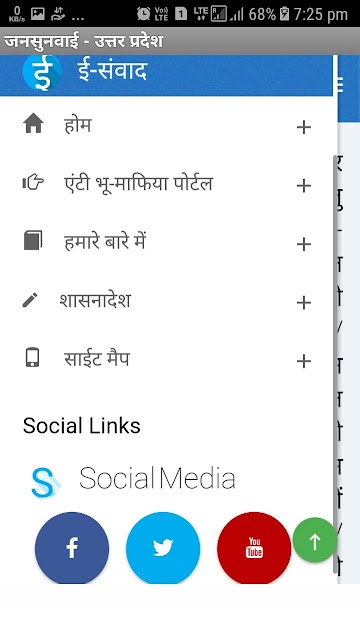Expand the plus next to होम

coord(304,127)
